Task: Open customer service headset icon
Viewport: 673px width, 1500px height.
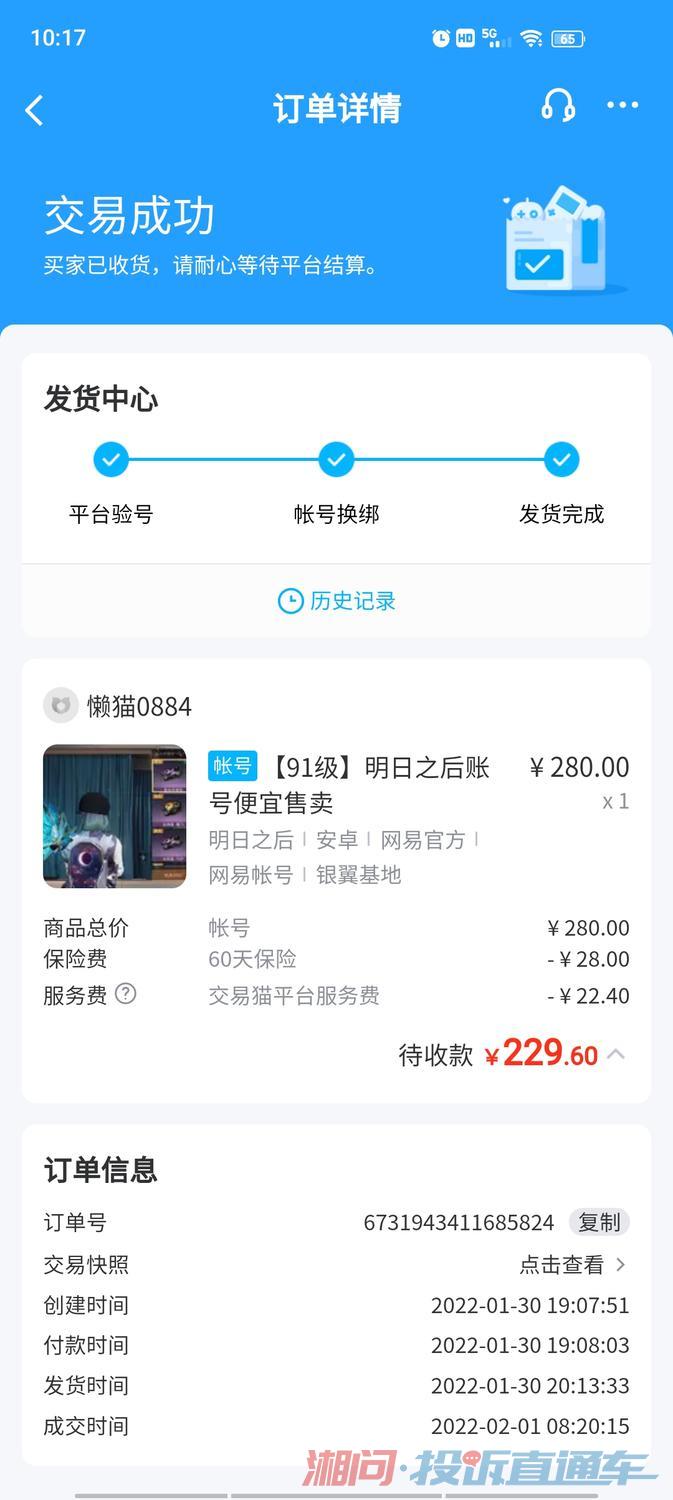Action: pos(558,106)
